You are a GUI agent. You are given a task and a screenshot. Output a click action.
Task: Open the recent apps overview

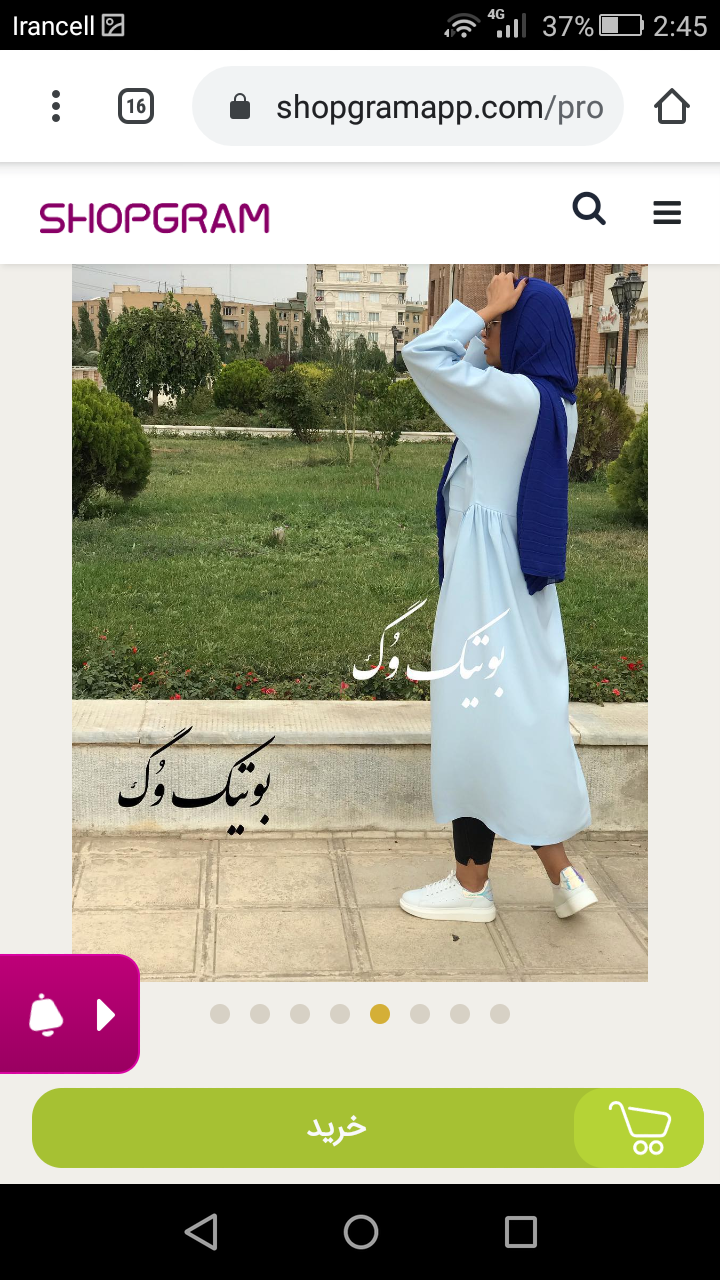[520, 1232]
